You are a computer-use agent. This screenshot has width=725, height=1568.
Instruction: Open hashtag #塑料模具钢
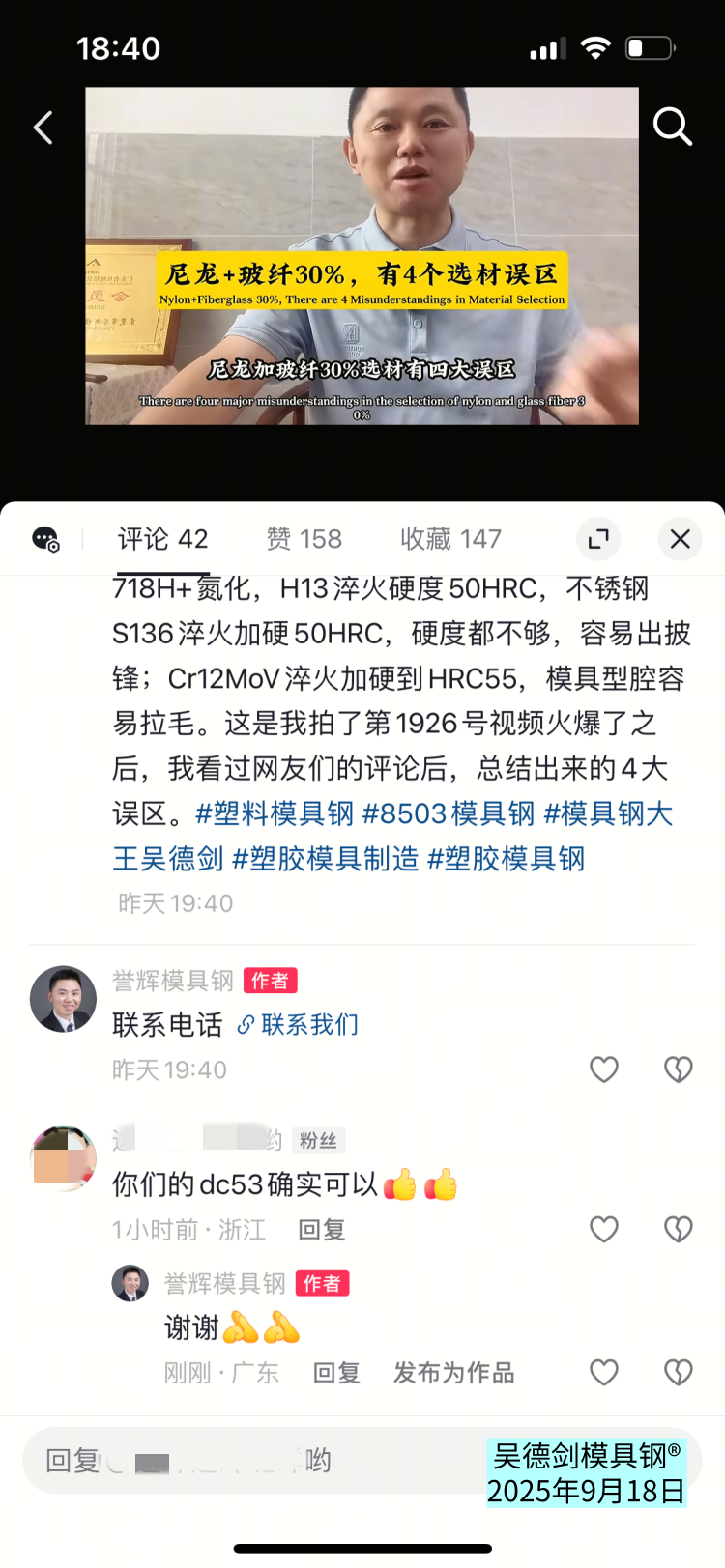275,813
